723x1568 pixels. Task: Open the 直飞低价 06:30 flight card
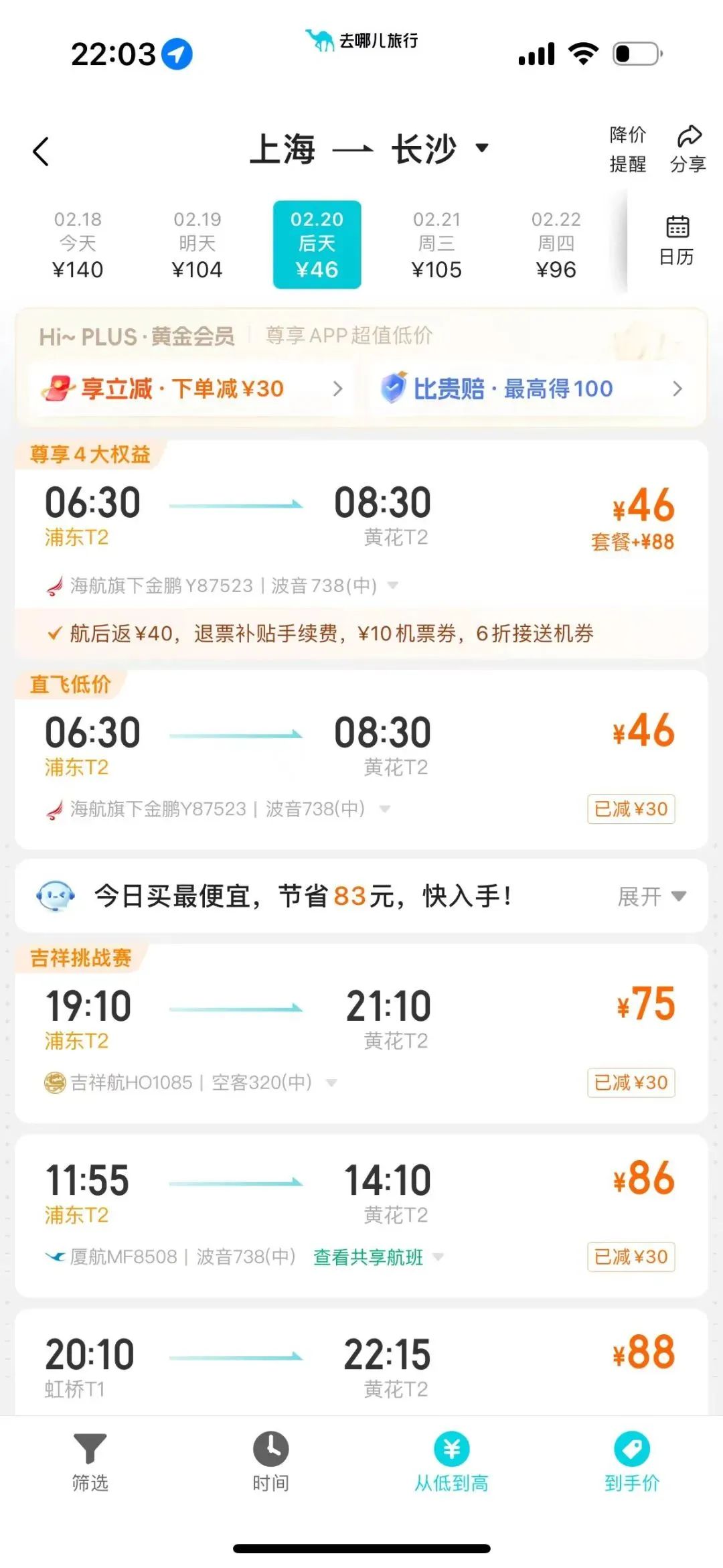tap(361, 760)
